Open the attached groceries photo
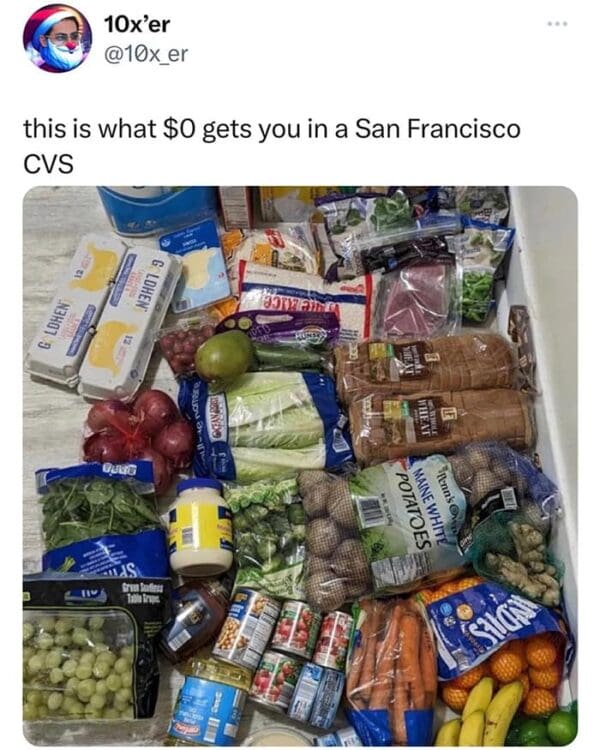This screenshot has height=750, width=600. click(x=300, y=465)
